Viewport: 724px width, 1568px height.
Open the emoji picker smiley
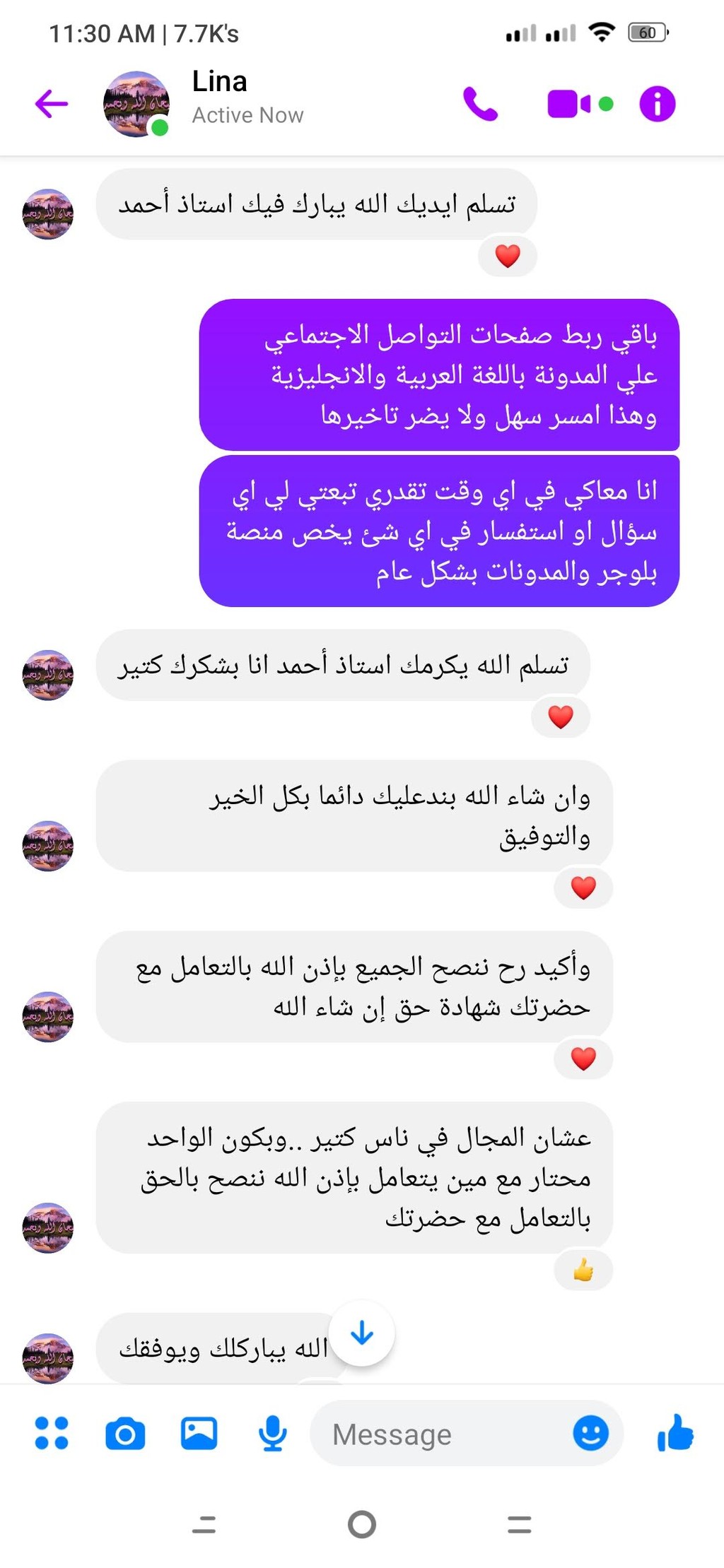click(591, 1433)
